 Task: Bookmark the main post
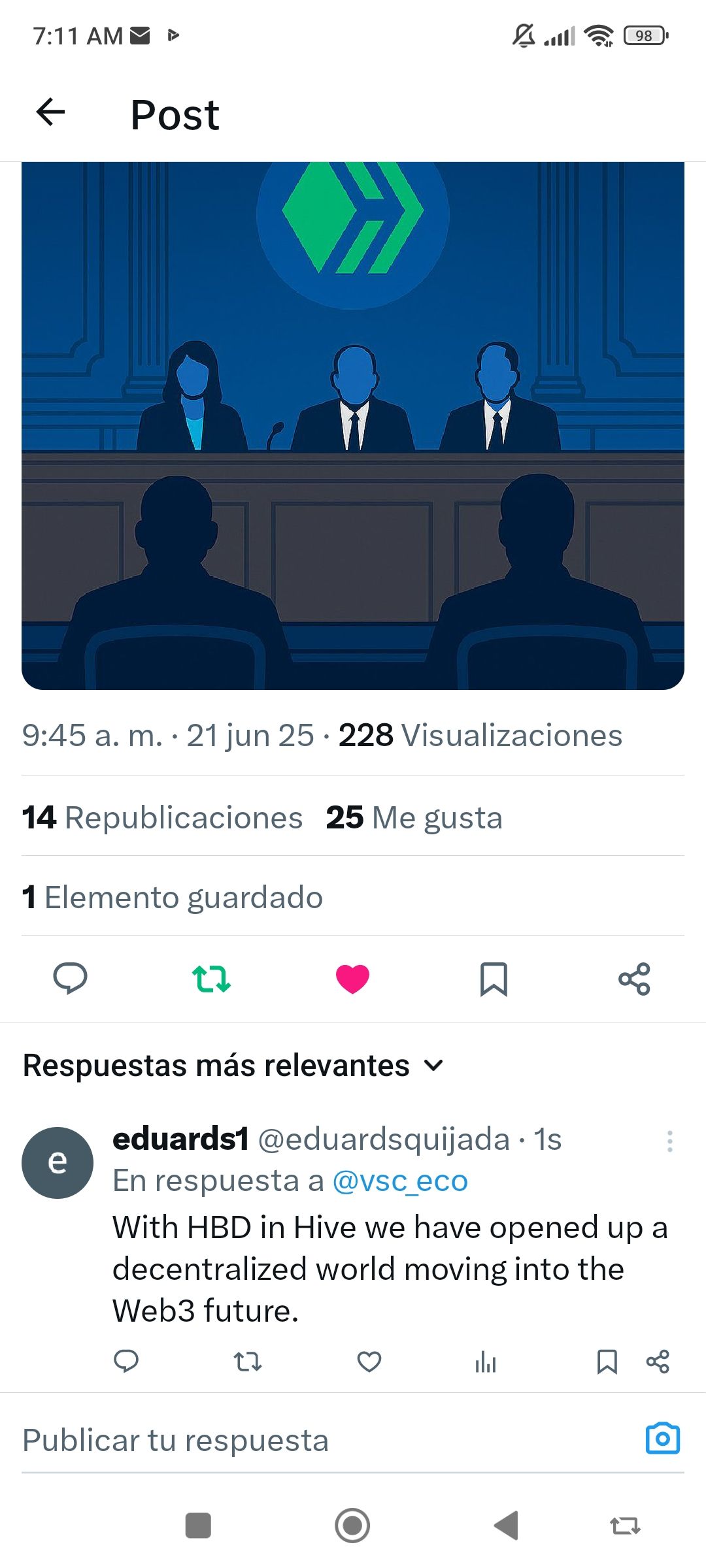[494, 979]
